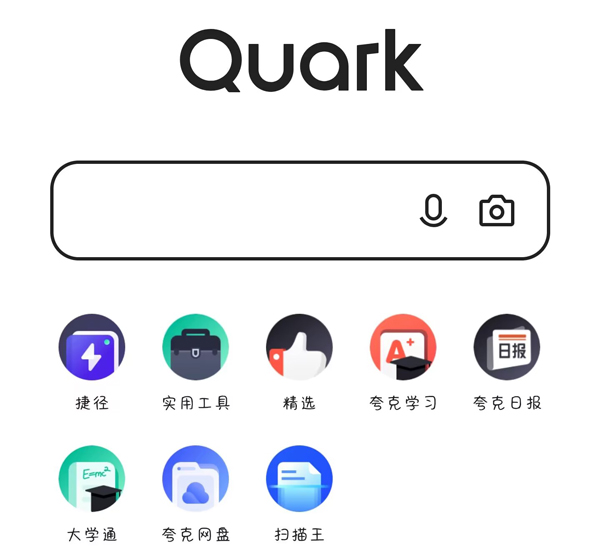Start voice search with the microphone
The width and height of the screenshot is (600, 558).
[433, 211]
